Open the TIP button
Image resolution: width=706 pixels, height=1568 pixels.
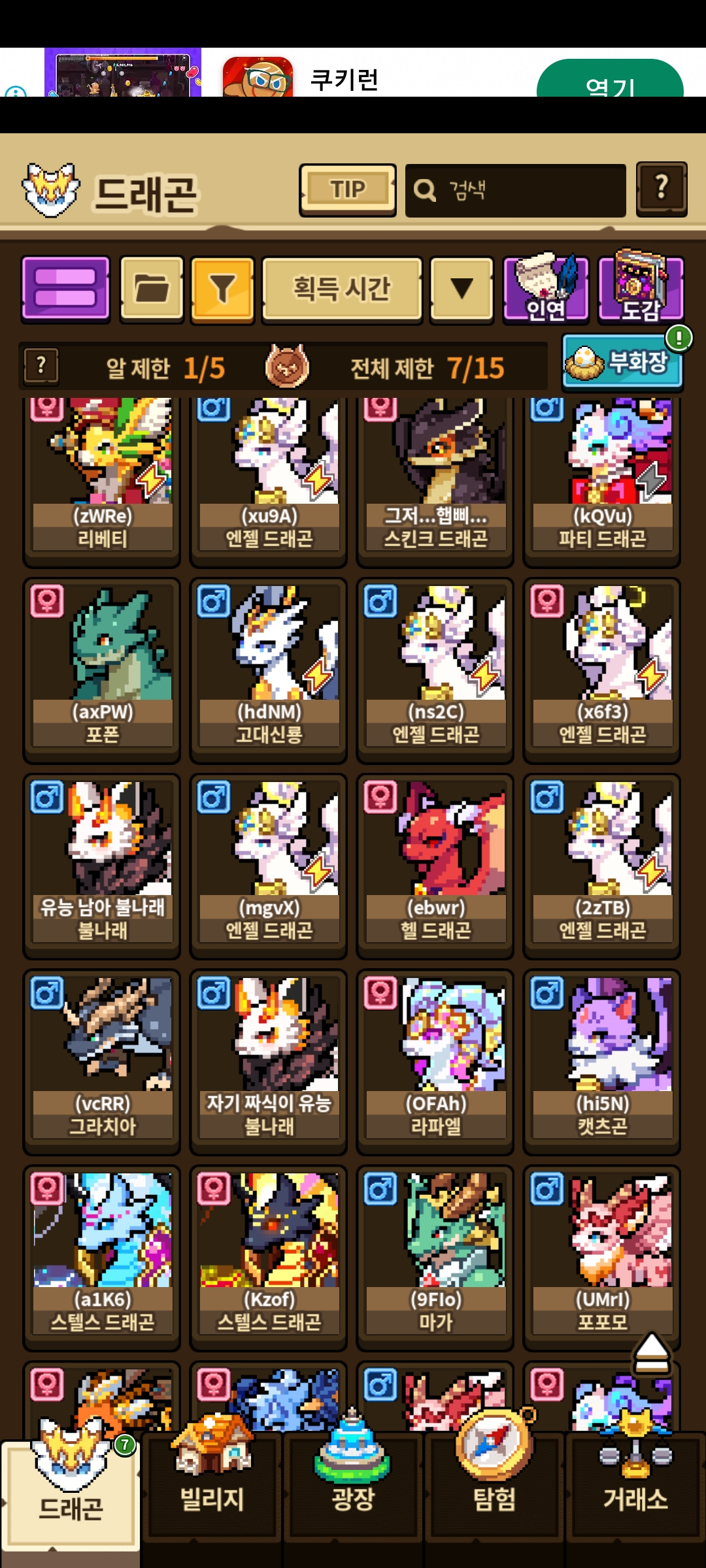pyautogui.click(x=347, y=190)
